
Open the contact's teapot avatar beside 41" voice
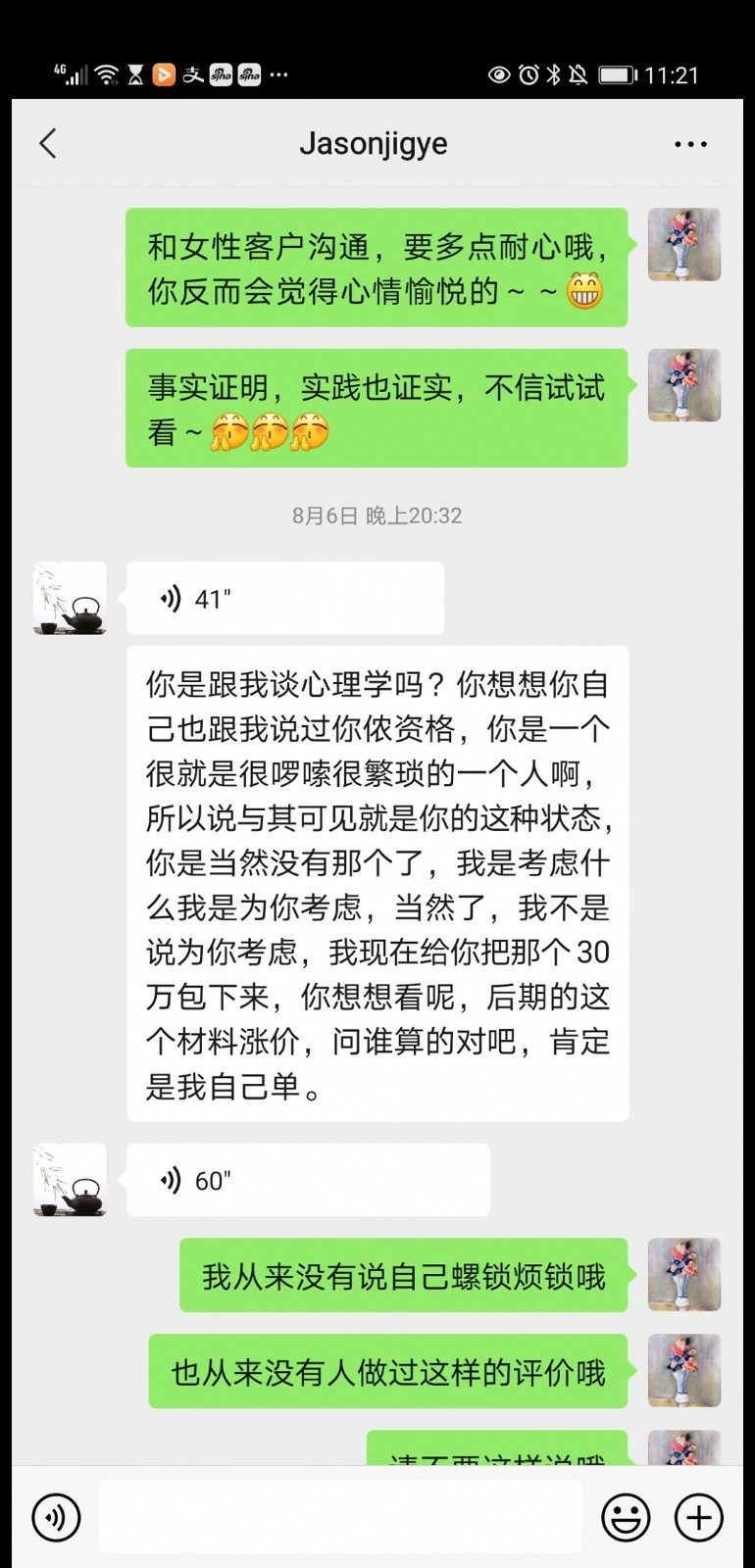[70, 598]
